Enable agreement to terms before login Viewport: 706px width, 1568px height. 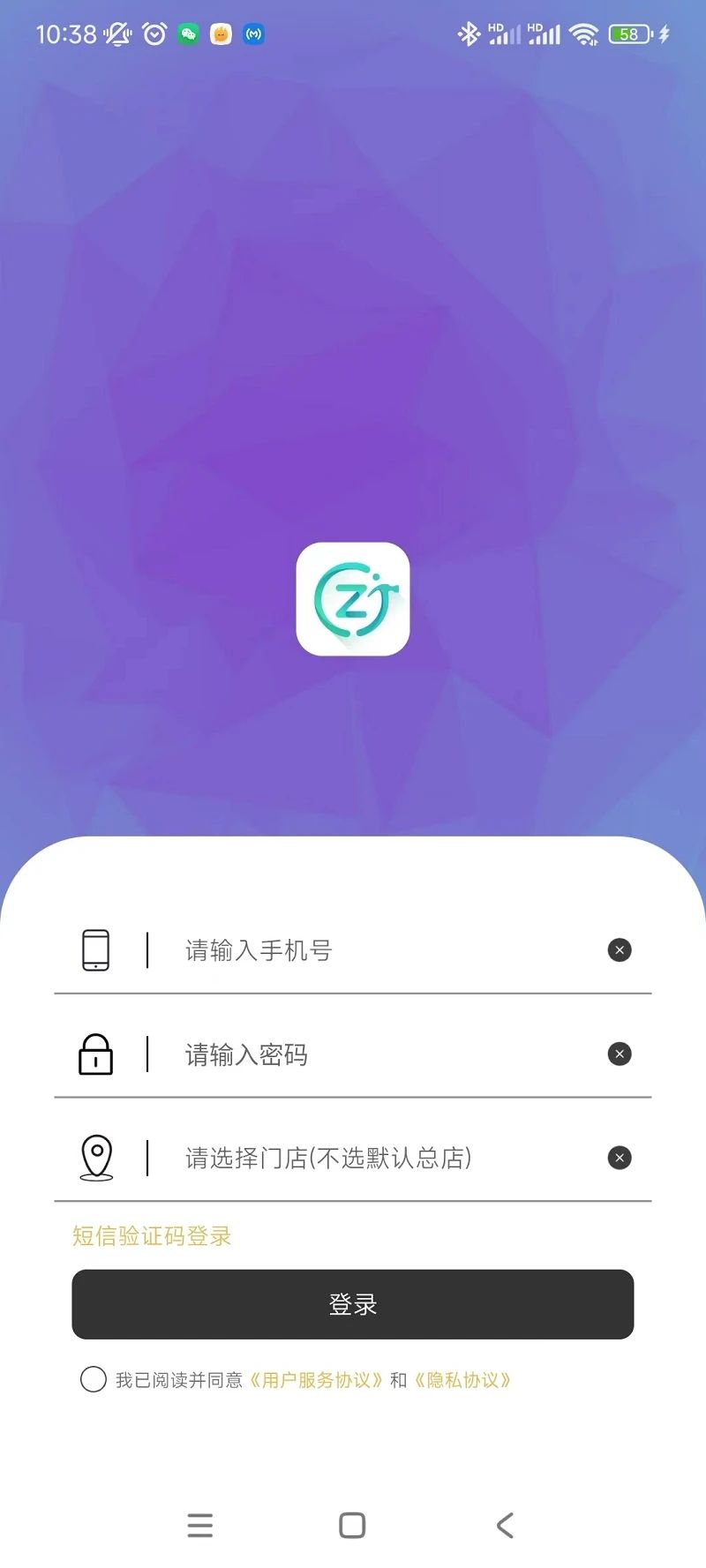(93, 1379)
